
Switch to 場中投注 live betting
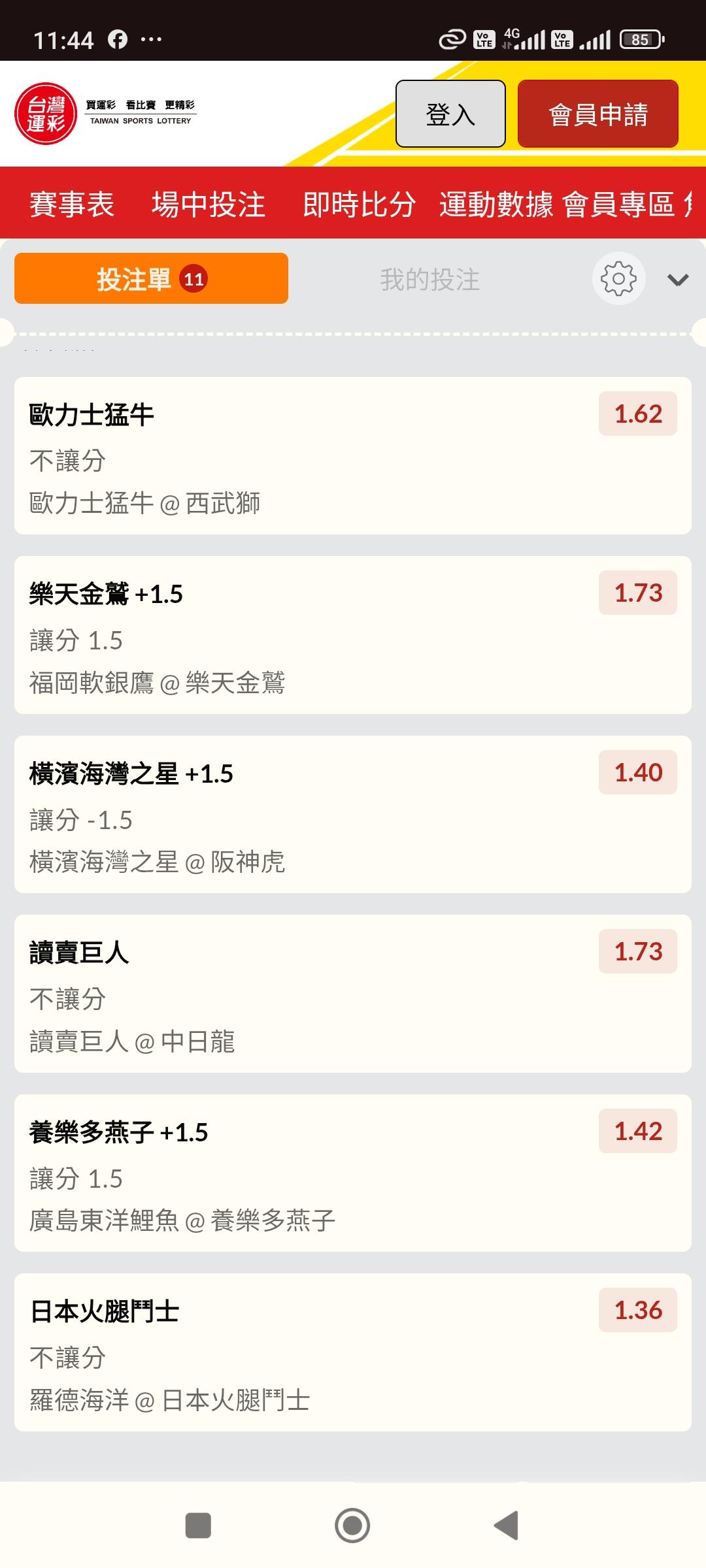209,204
